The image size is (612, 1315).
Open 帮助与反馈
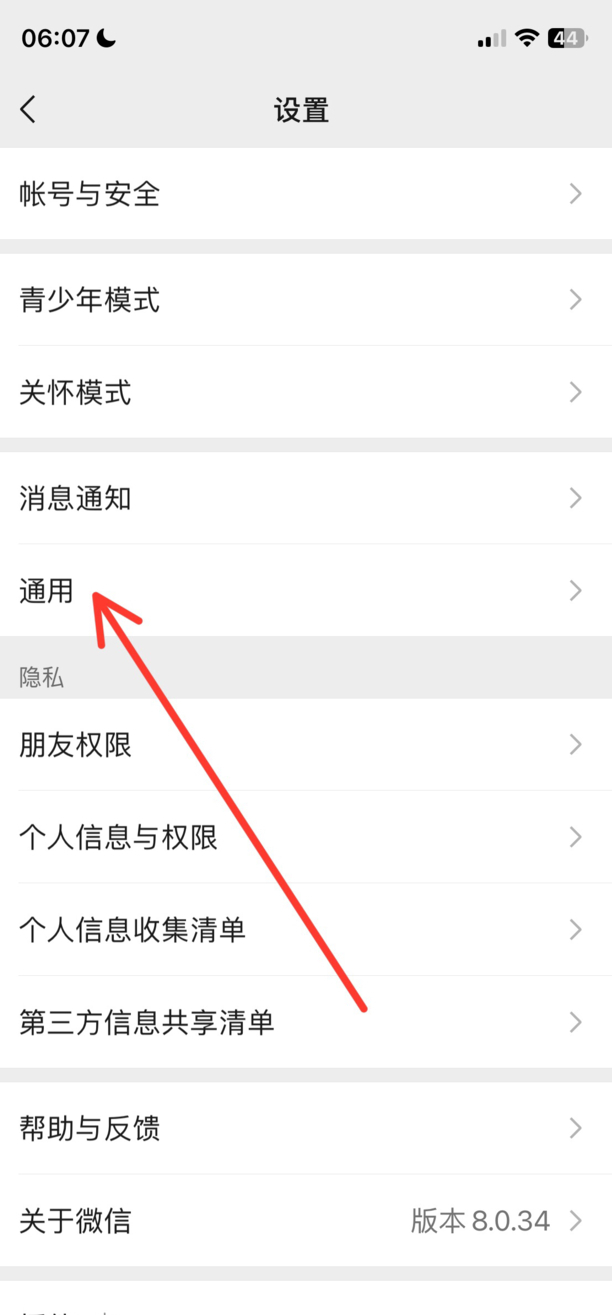(x=306, y=1128)
